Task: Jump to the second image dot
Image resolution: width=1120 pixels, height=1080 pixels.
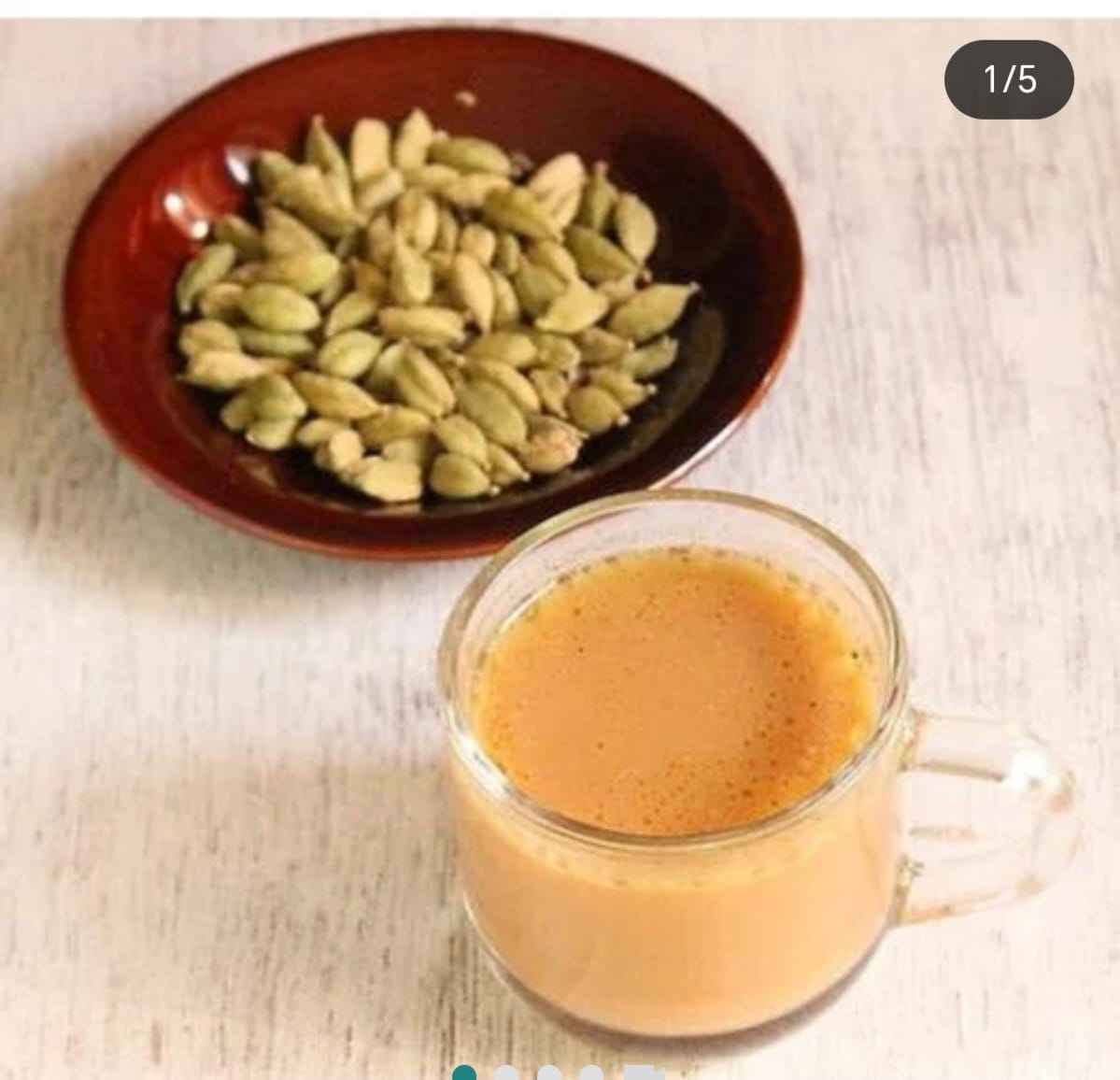Action: [x=507, y=1073]
